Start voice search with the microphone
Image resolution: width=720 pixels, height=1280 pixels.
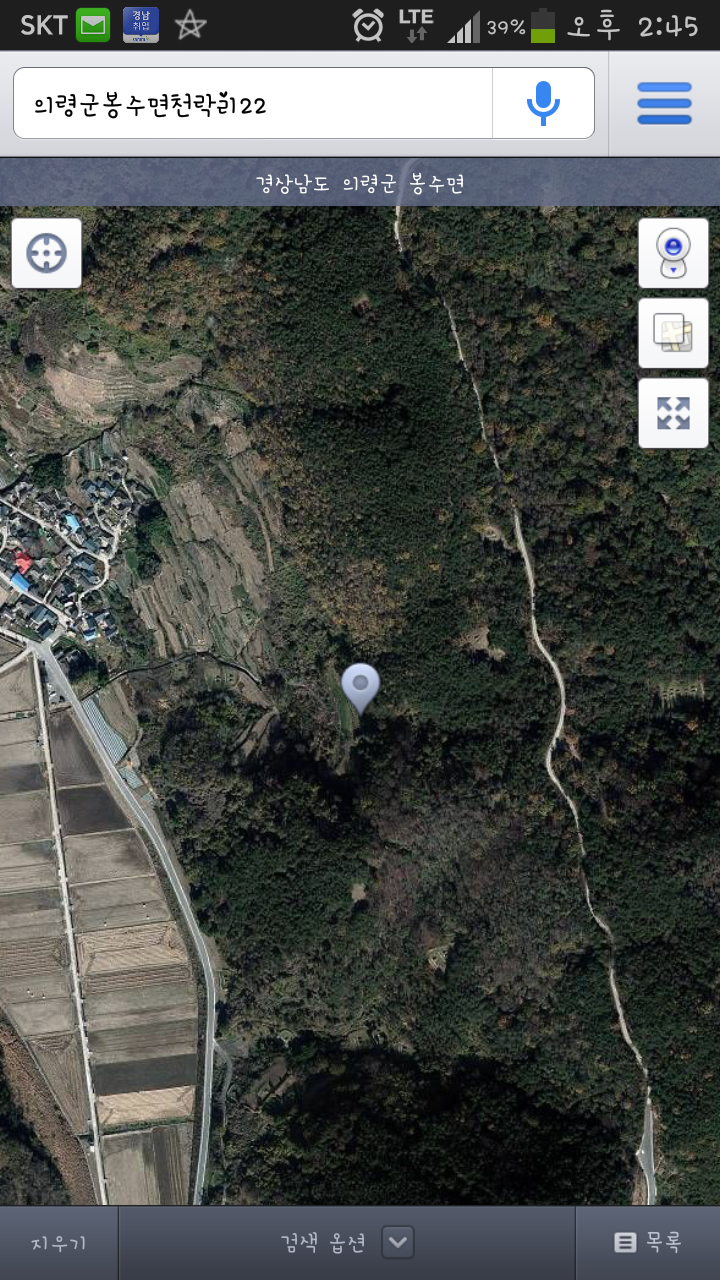click(543, 103)
